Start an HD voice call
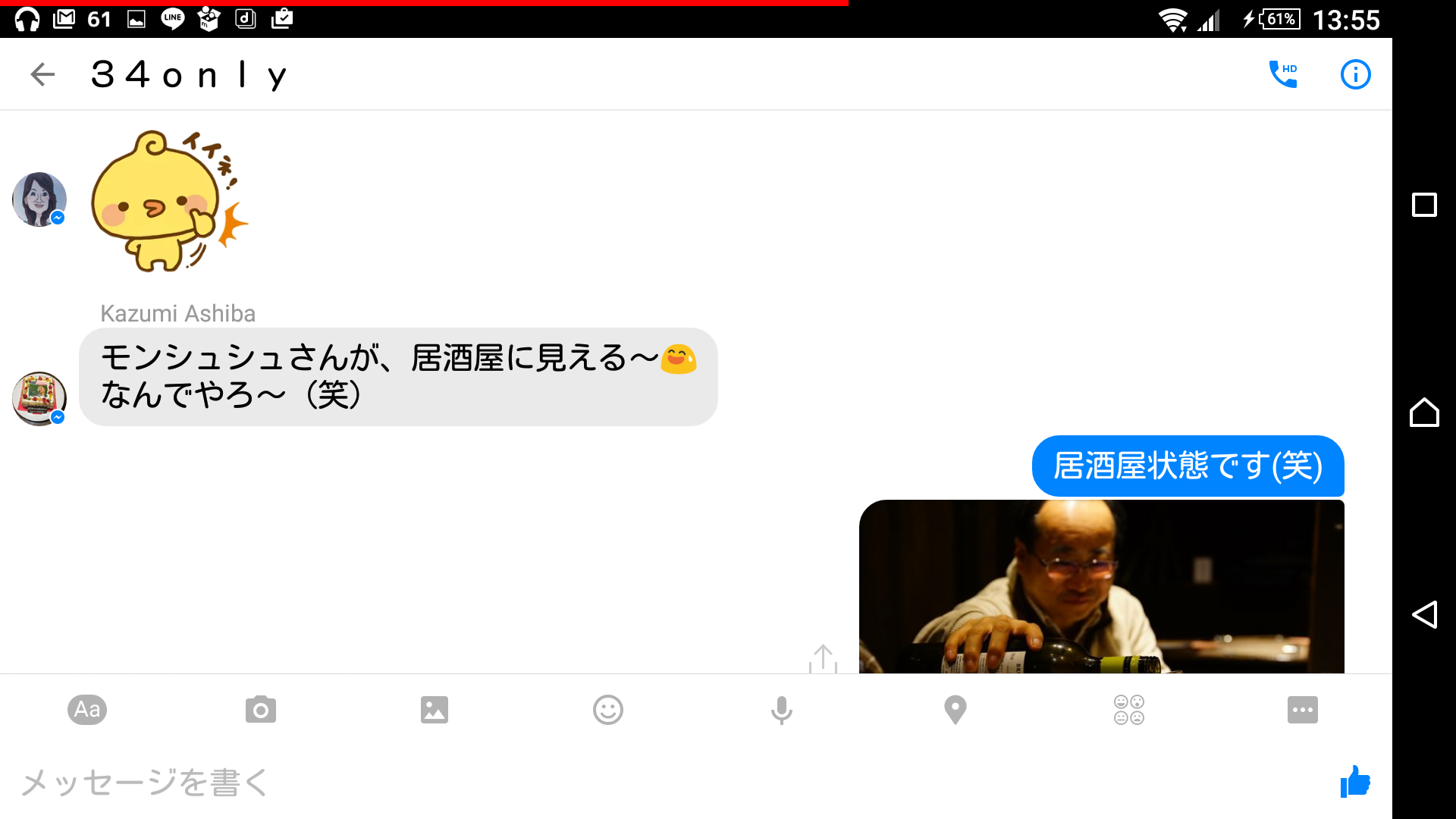This screenshot has width=1456, height=819. 1283,74
